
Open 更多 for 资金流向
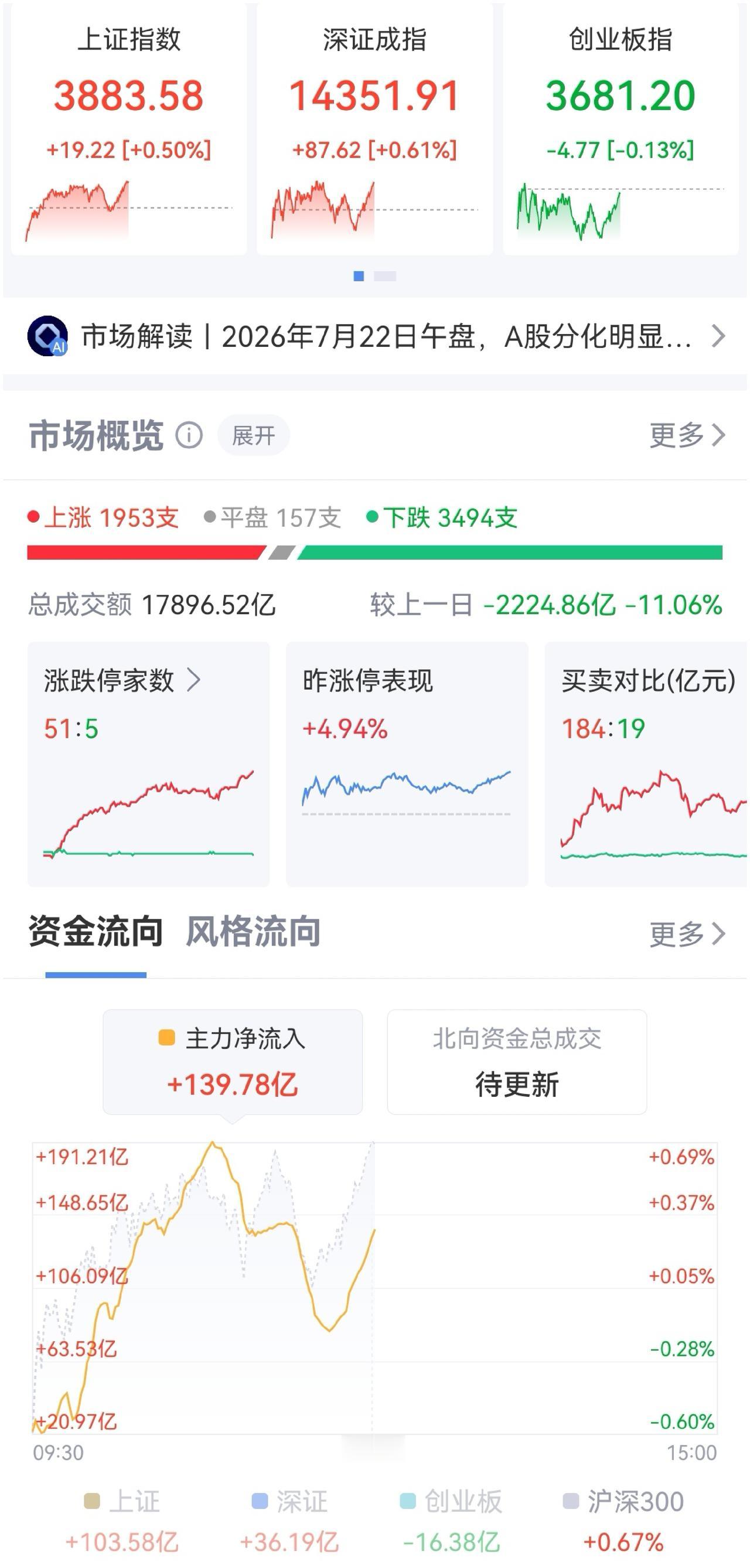click(687, 934)
